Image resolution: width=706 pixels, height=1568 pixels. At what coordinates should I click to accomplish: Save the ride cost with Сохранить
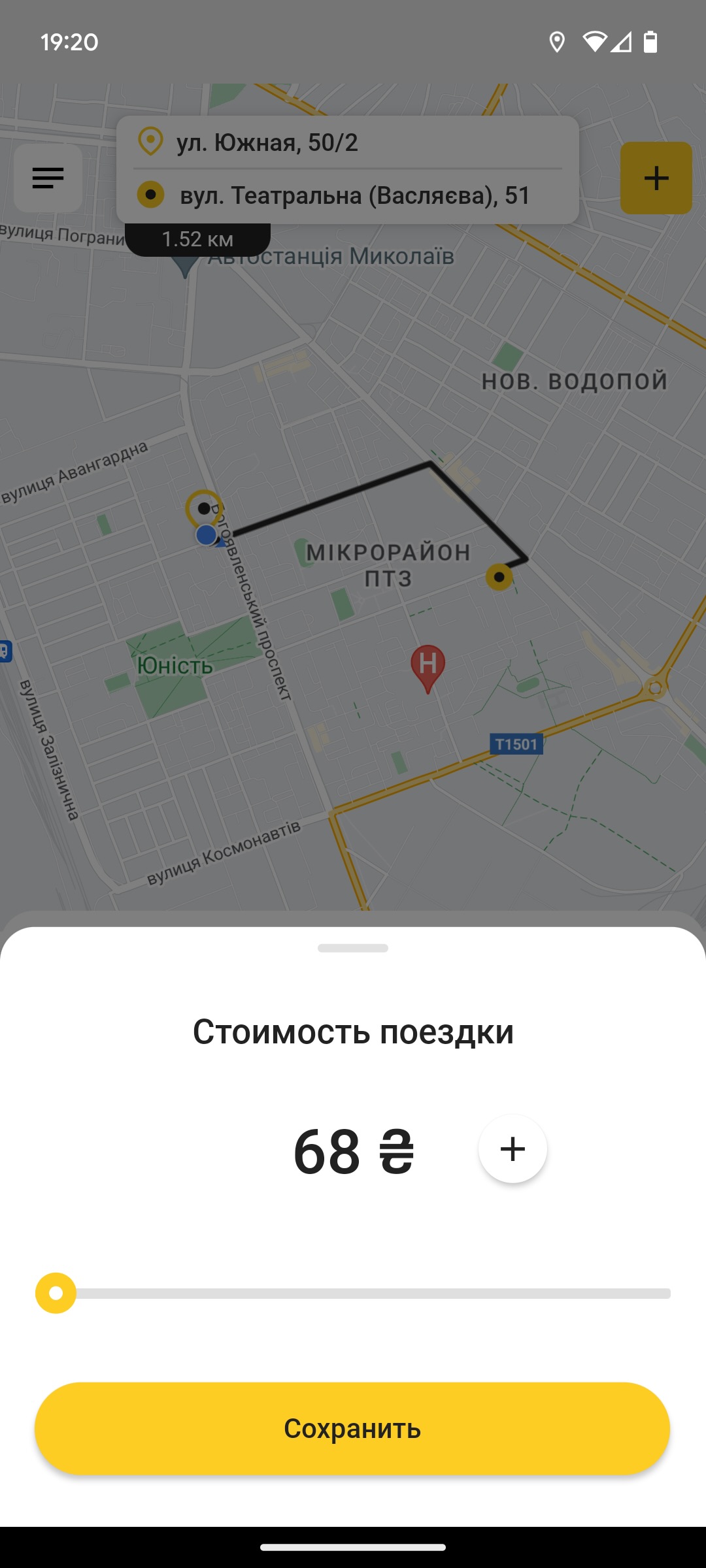[x=352, y=1428]
